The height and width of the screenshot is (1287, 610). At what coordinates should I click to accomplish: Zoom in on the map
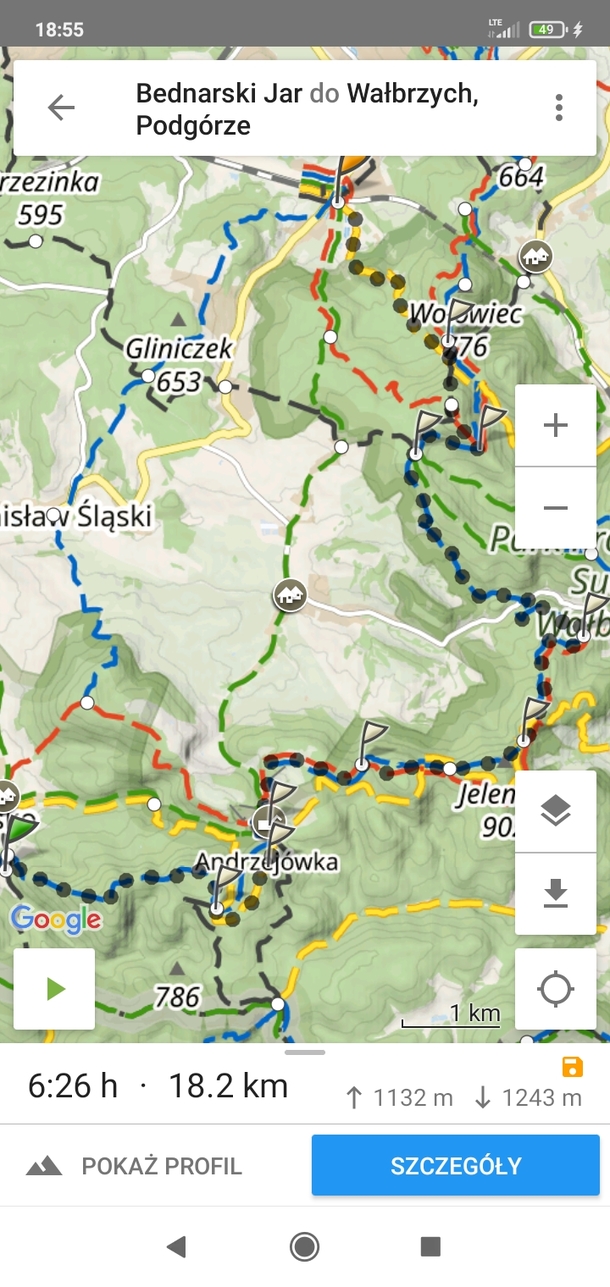(555, 425)
